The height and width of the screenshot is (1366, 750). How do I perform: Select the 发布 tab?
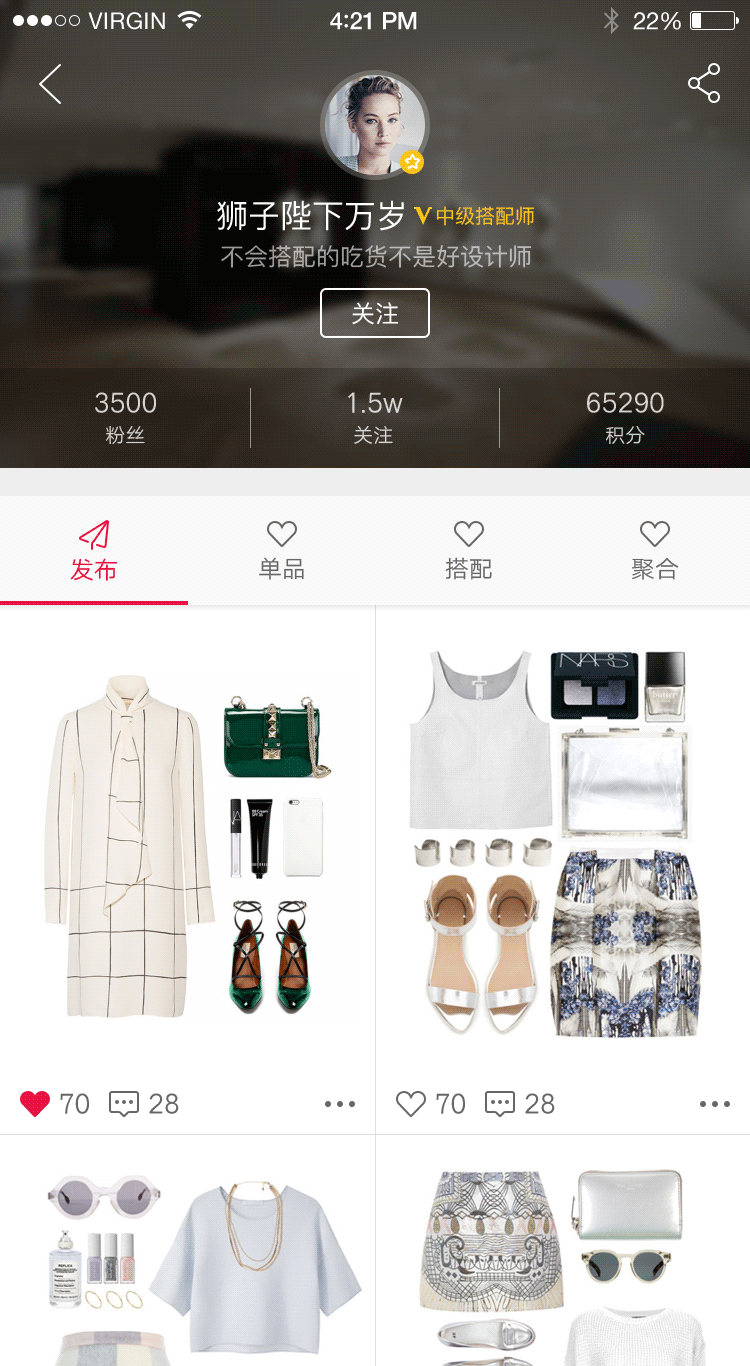pos(94,551)
